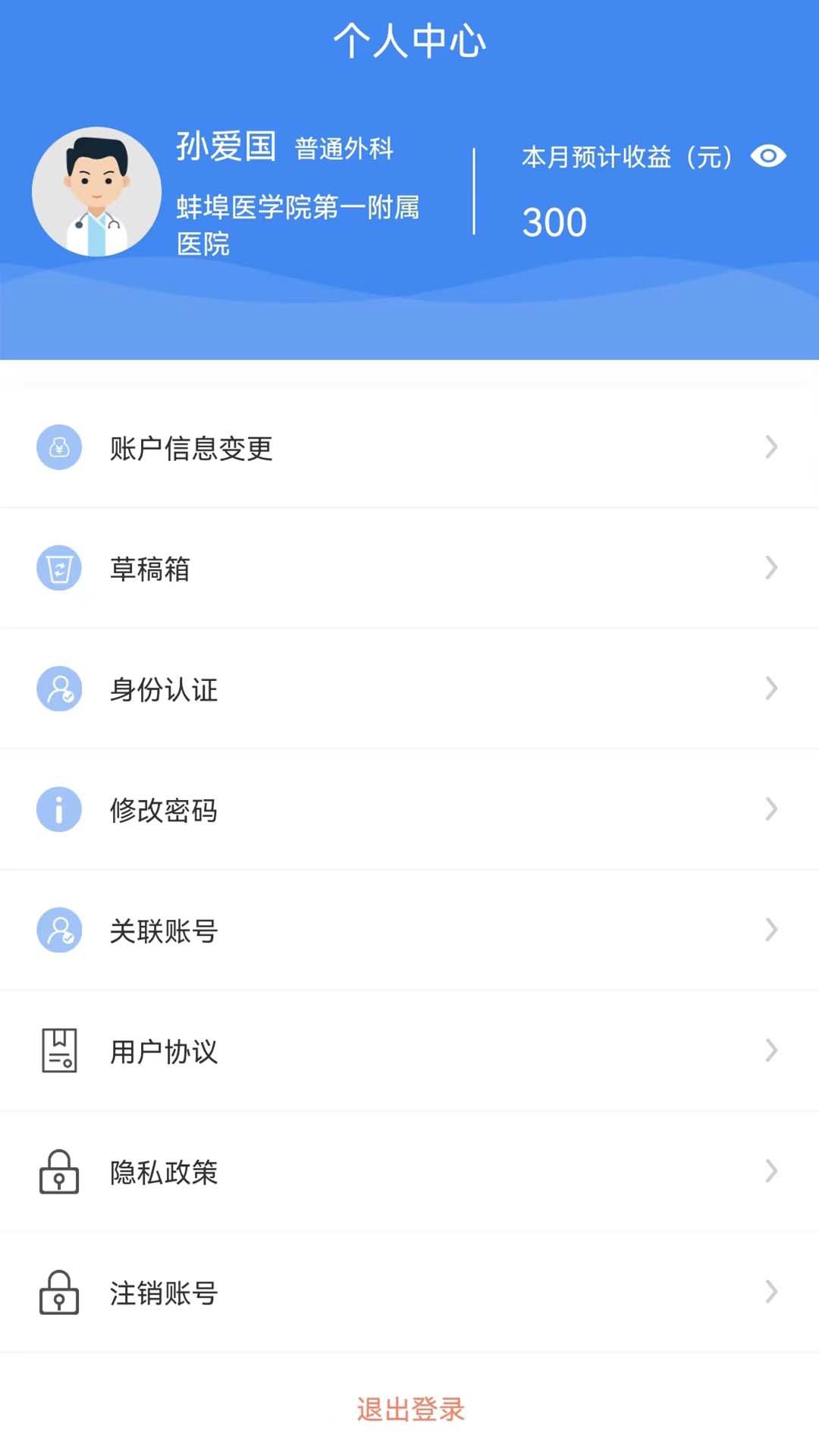Open the 草稿箱 drafts box
This screenshot has width=819, height=1456.
point(409,568)
